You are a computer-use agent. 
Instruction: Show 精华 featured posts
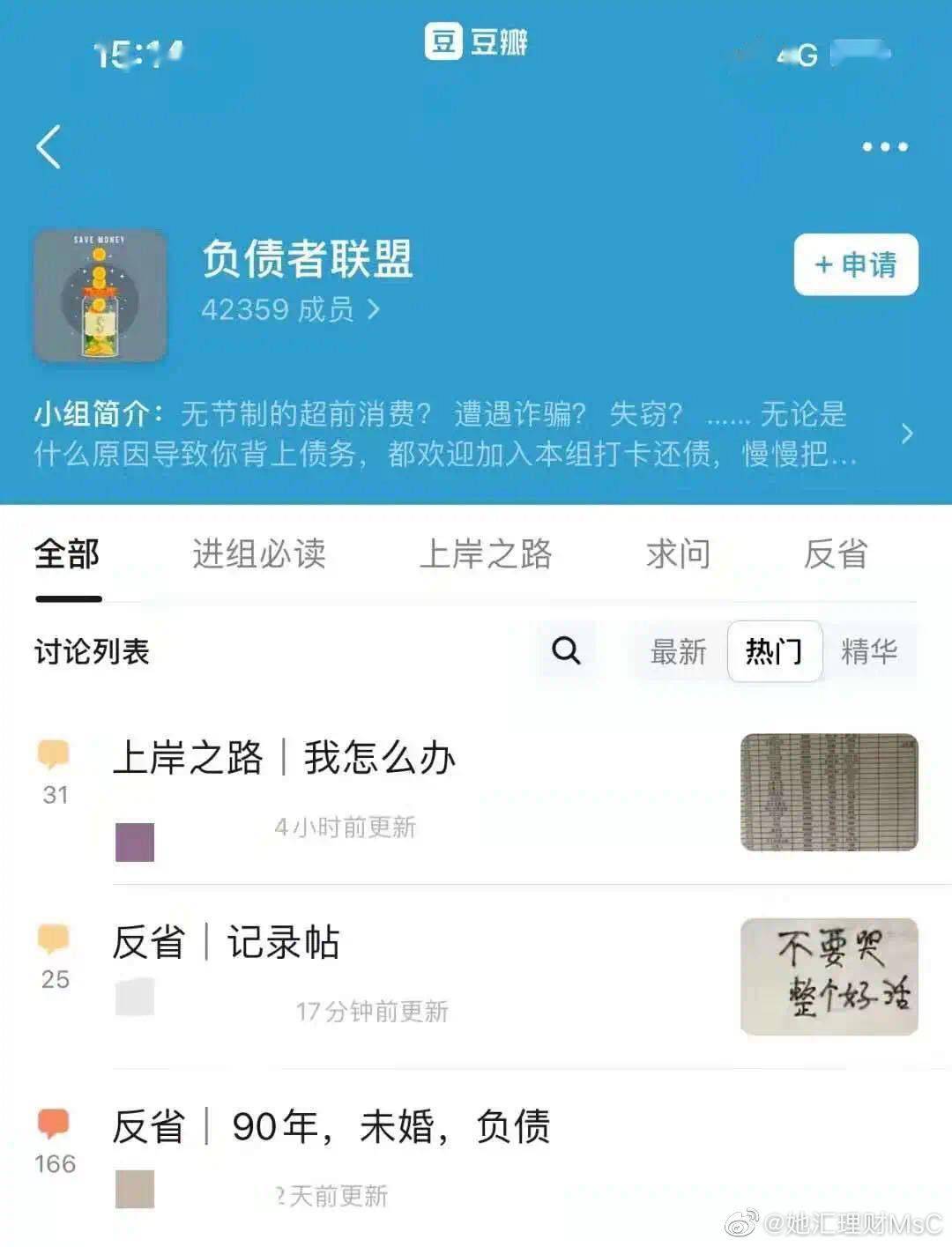[x=868, y=651]
